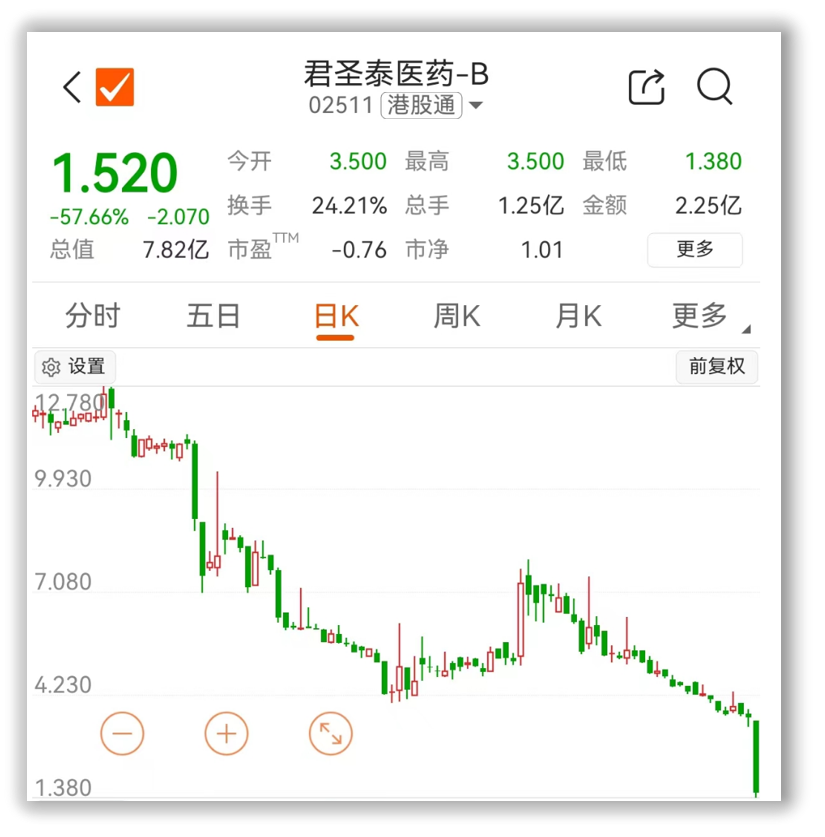The height and width of the screenshot is (837, 825).
Task: Share this stock page
Action: click(x=647, y=88)
